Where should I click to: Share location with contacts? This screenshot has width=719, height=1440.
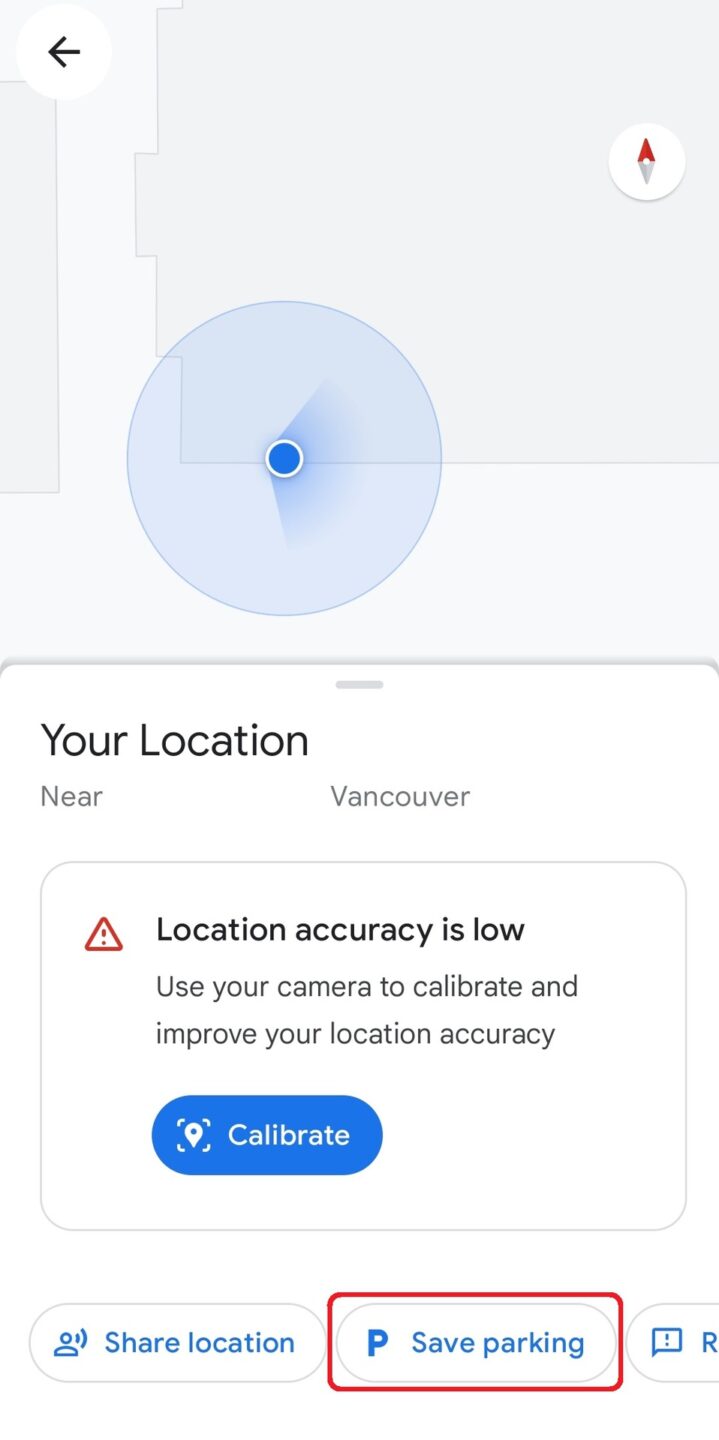click(177, 1342)
